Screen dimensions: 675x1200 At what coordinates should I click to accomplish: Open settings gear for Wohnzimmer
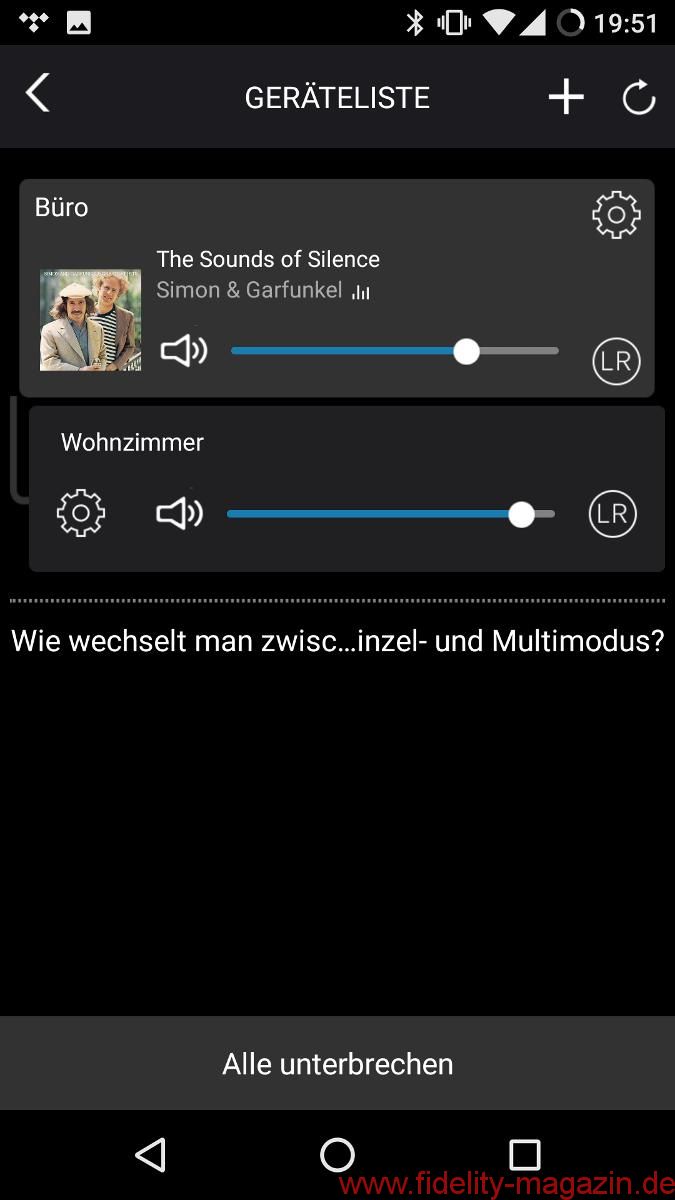click(x=81, y=513)
